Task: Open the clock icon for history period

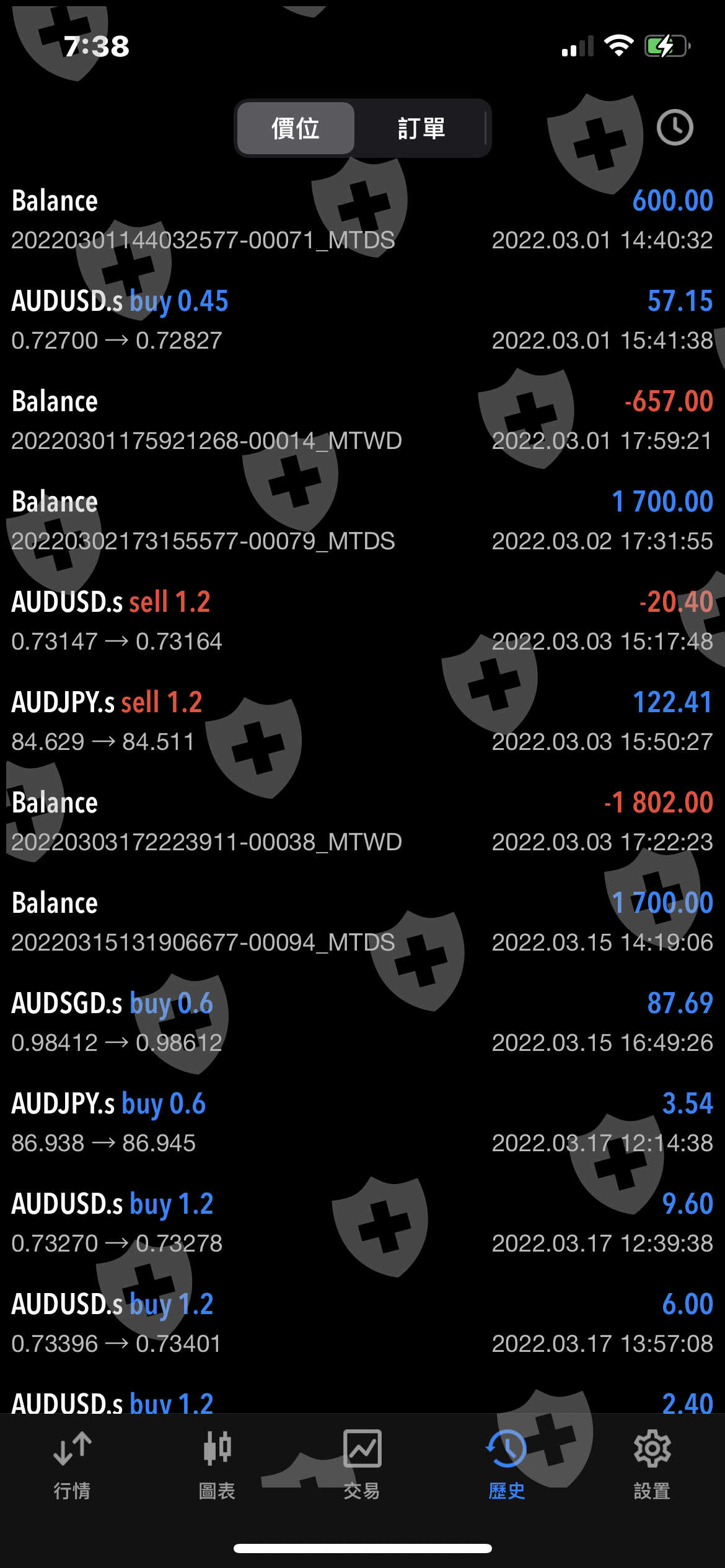Action: click(674, 128)
